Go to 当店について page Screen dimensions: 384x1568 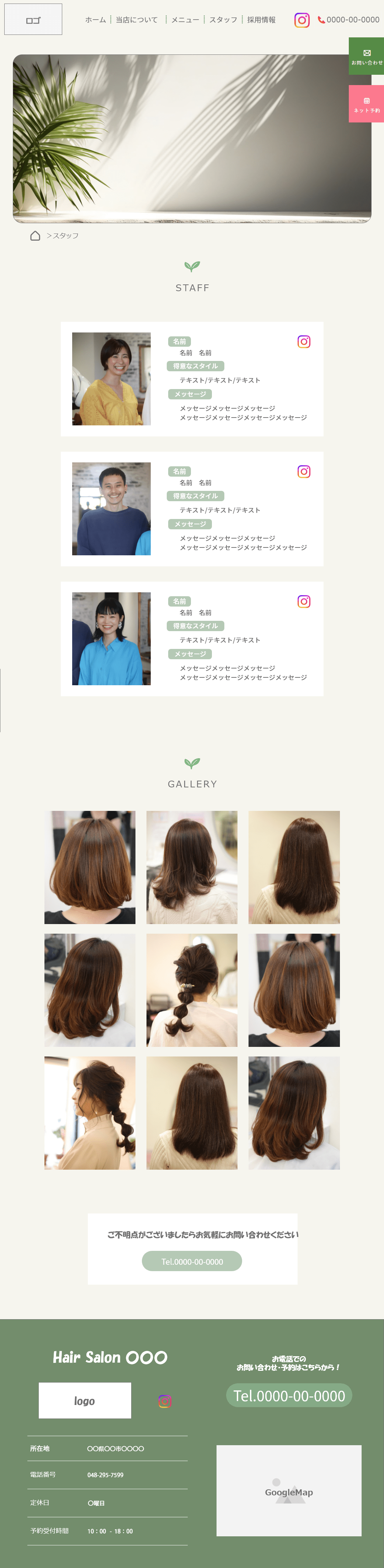[x=137, y=20]
